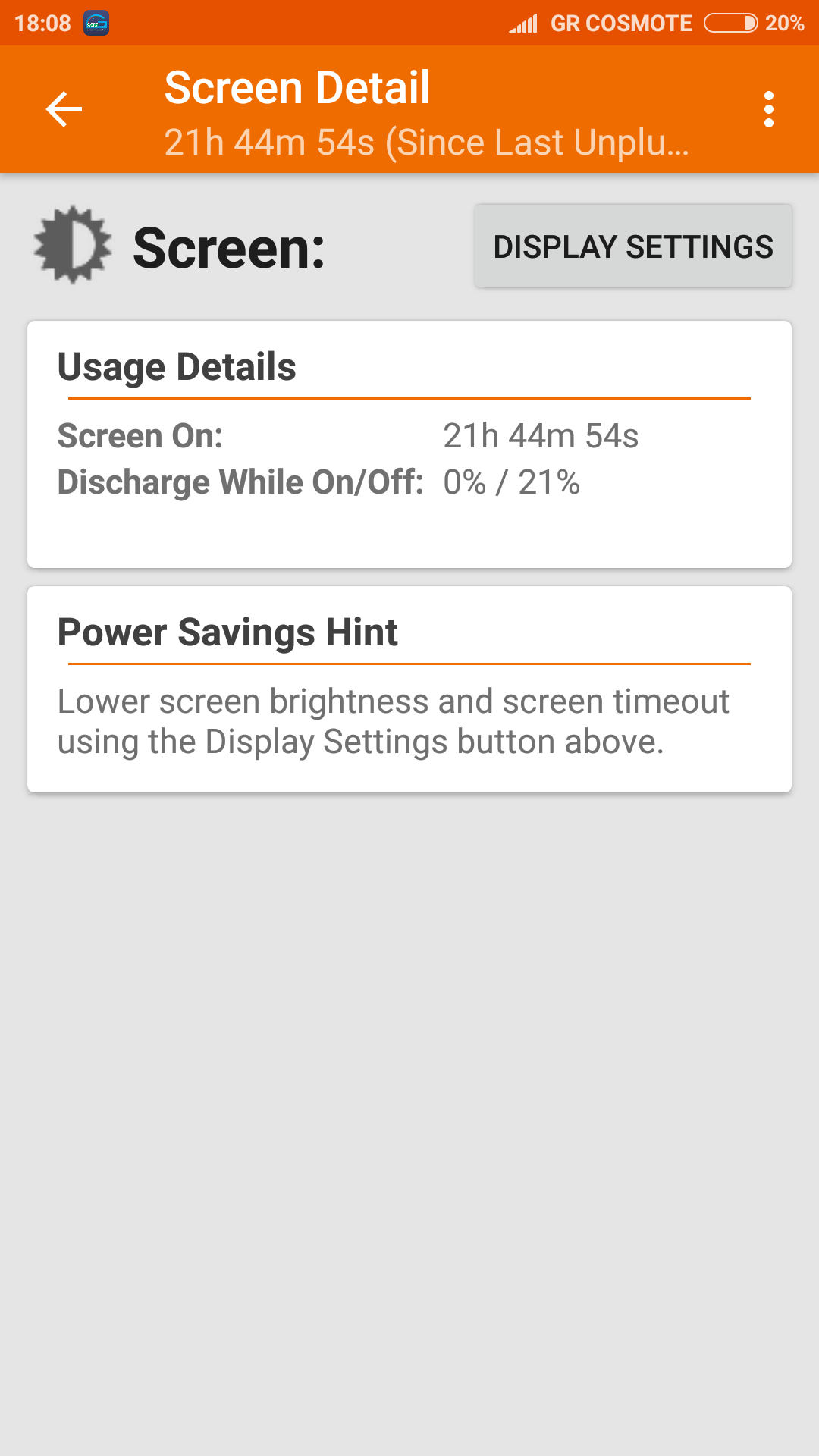Viewport: 819px width, 1456px height.
Task: Open the overflow menu
Action: pyautogui.click(x=769, y=109)
